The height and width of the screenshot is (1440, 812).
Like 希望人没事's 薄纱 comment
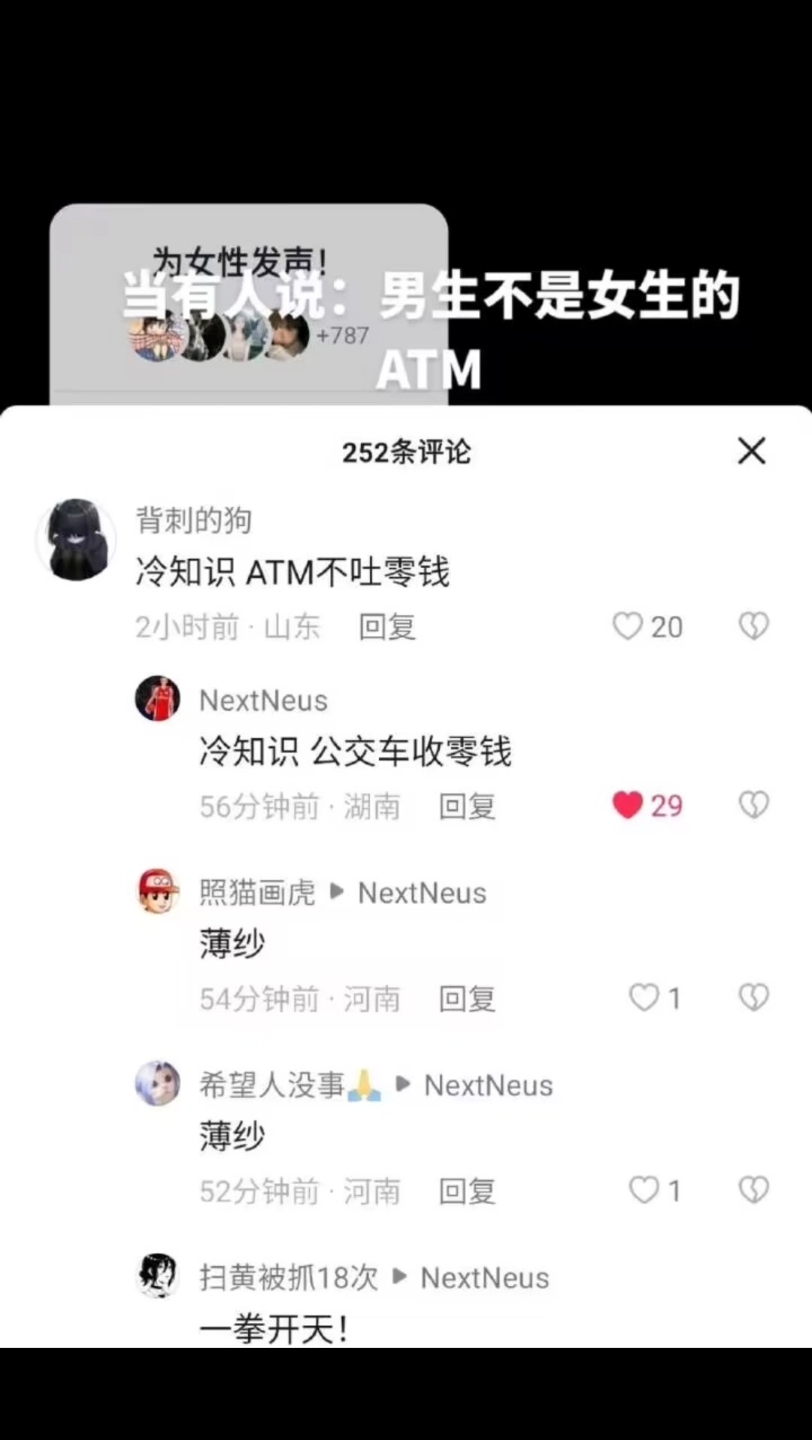point(644,1190)
